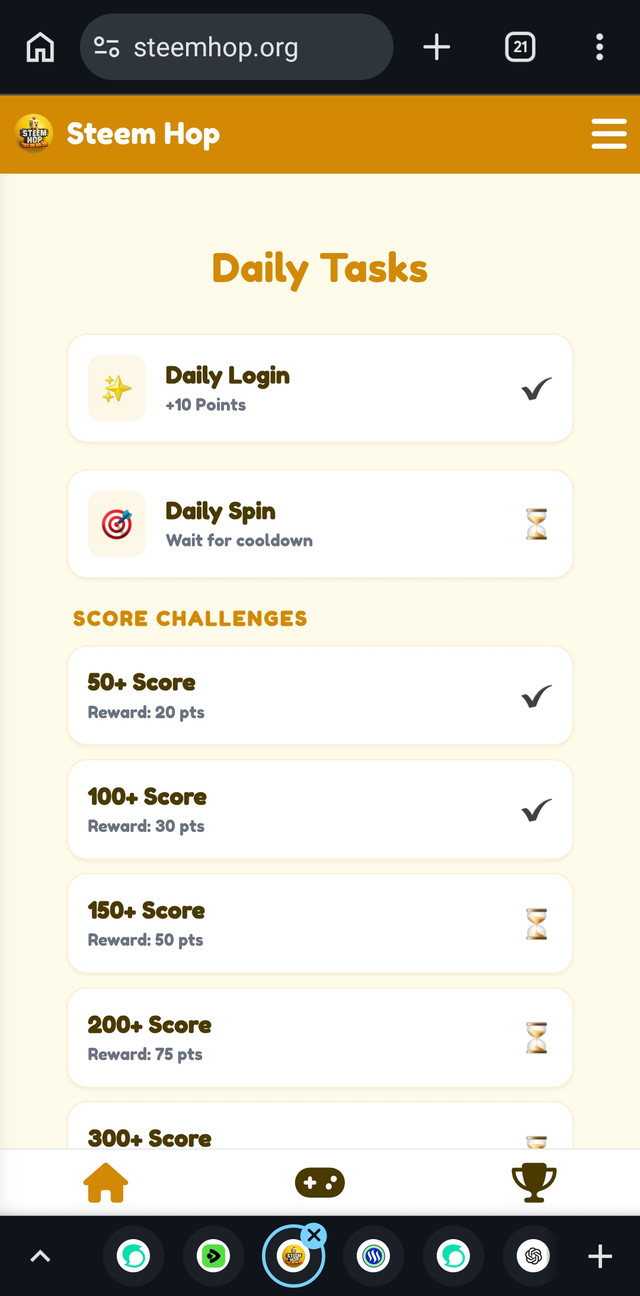Image resolution: width=640 pixels, height=1296 pixels.
Task: Tap the Steem Hop logo title
Action: [x=118, y=134]
